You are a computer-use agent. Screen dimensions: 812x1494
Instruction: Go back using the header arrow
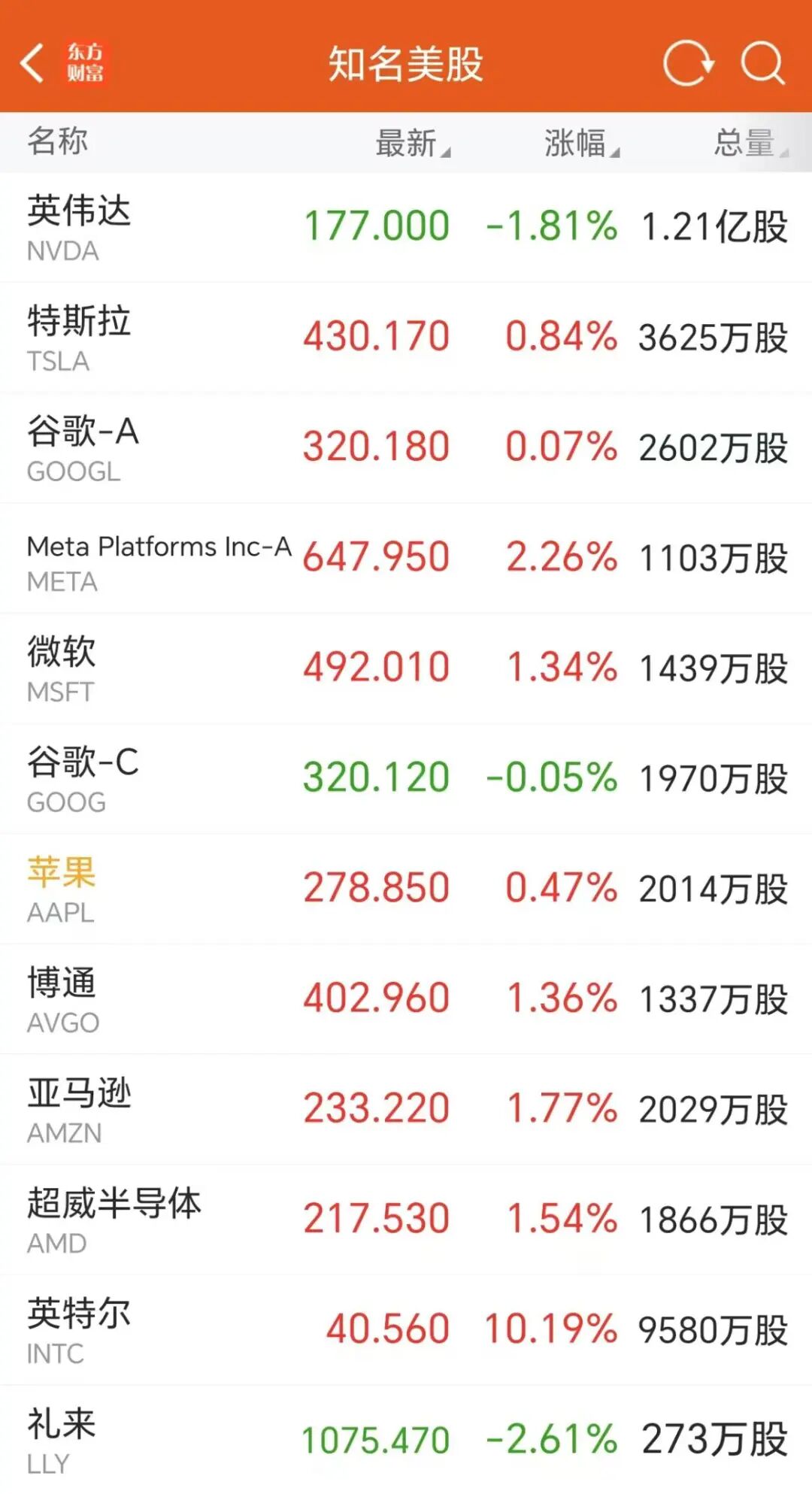tap(33, 62)
